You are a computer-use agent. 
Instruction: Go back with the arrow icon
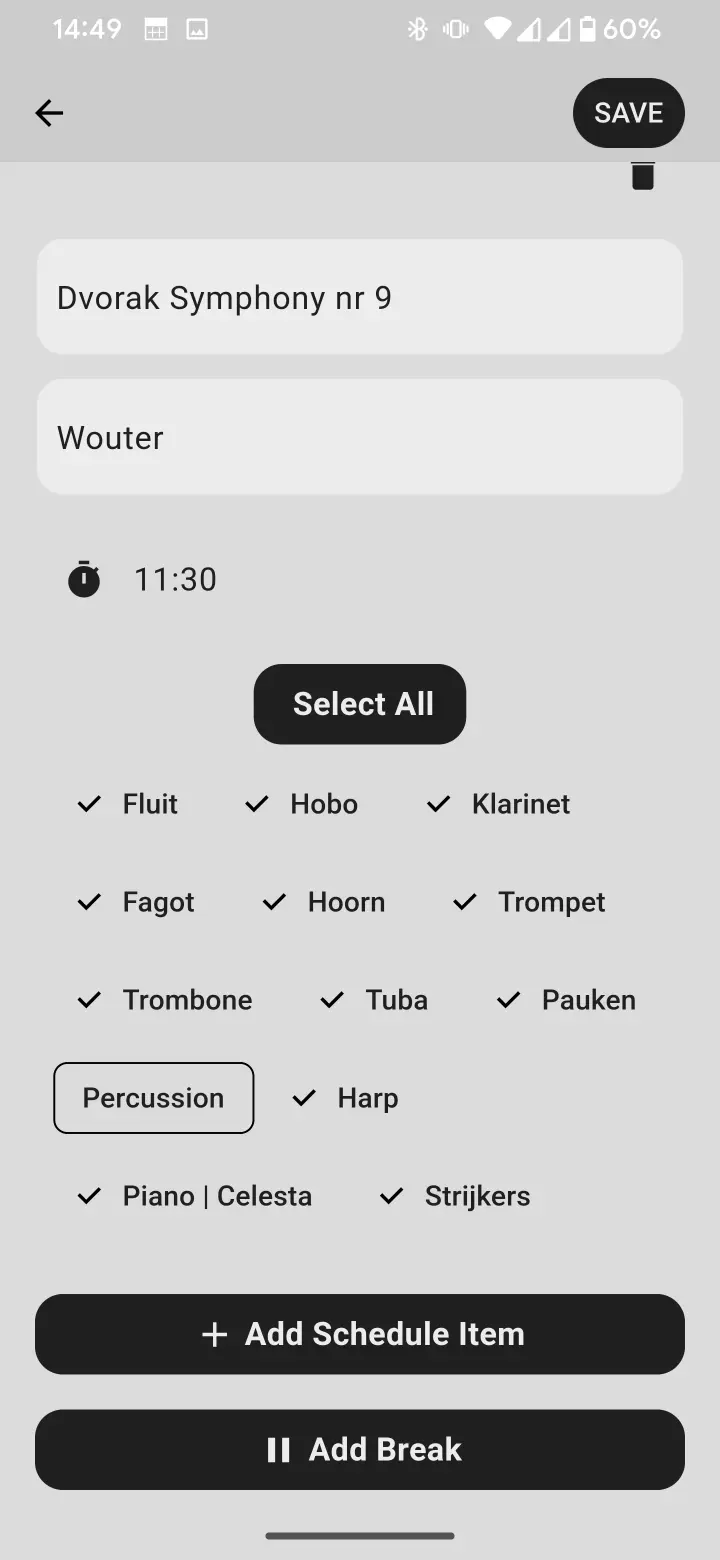click(49, 113)
